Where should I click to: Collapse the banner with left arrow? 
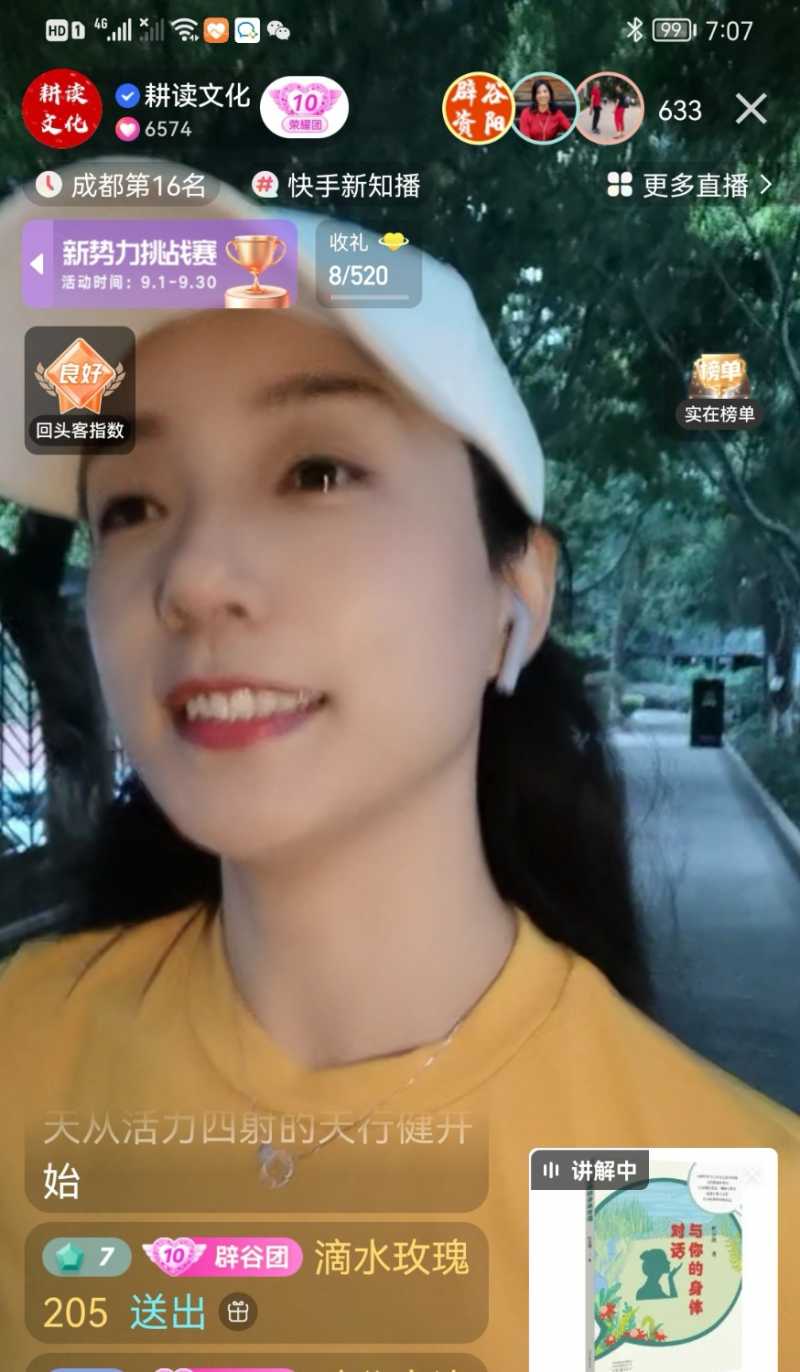pyautogui.click(x=37, y=264)
